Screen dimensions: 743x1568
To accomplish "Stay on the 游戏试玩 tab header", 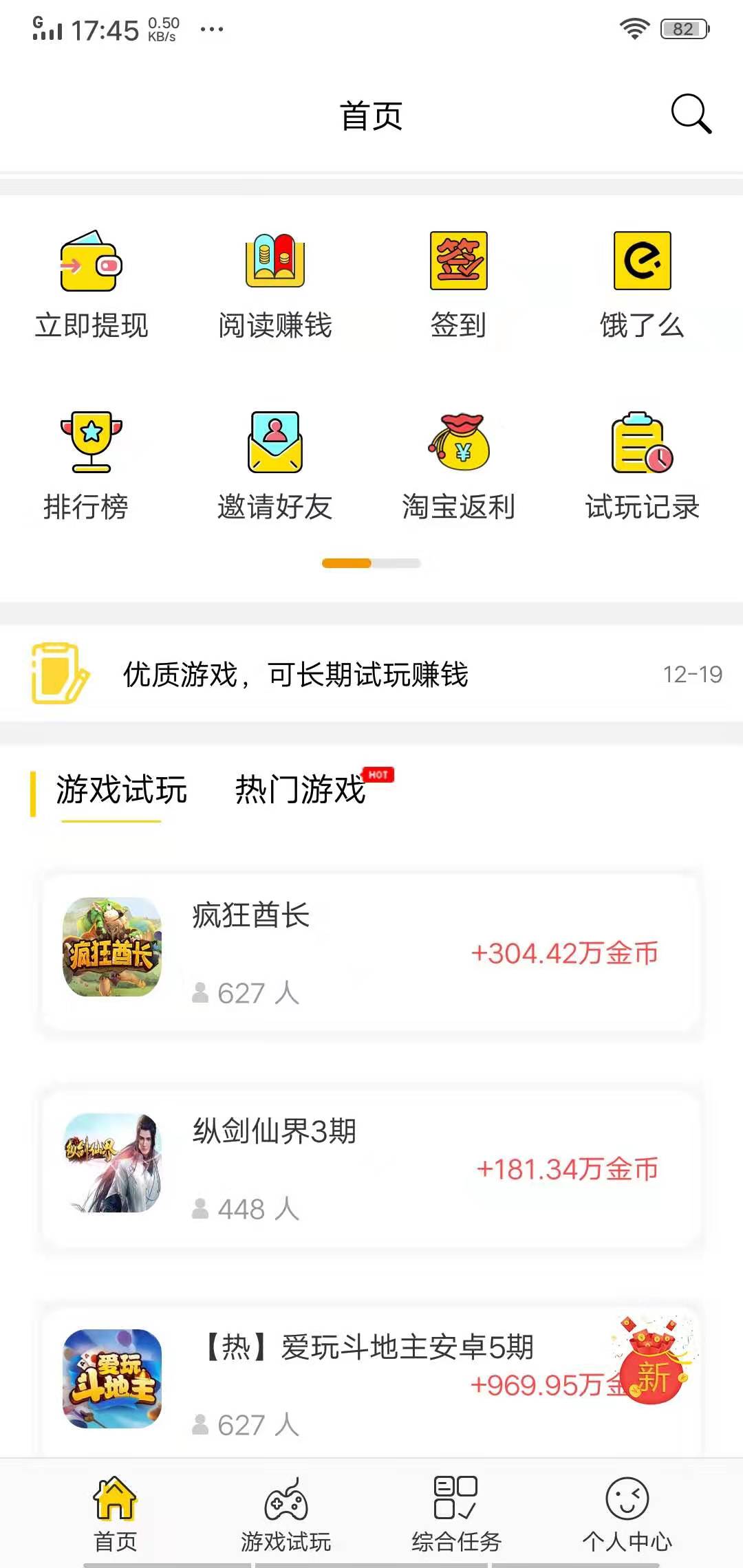I will (122, 791).
